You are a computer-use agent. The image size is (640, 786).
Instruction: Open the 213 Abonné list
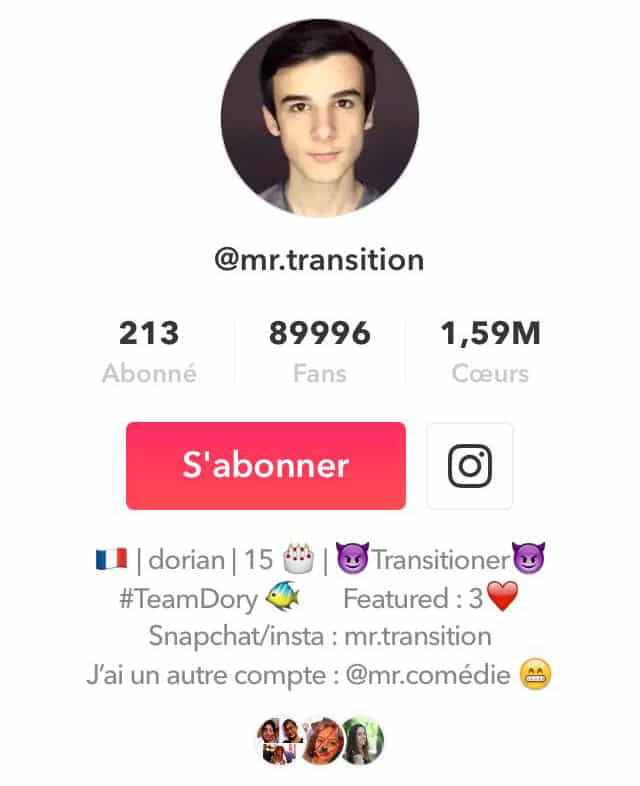[x=149, y=352]
